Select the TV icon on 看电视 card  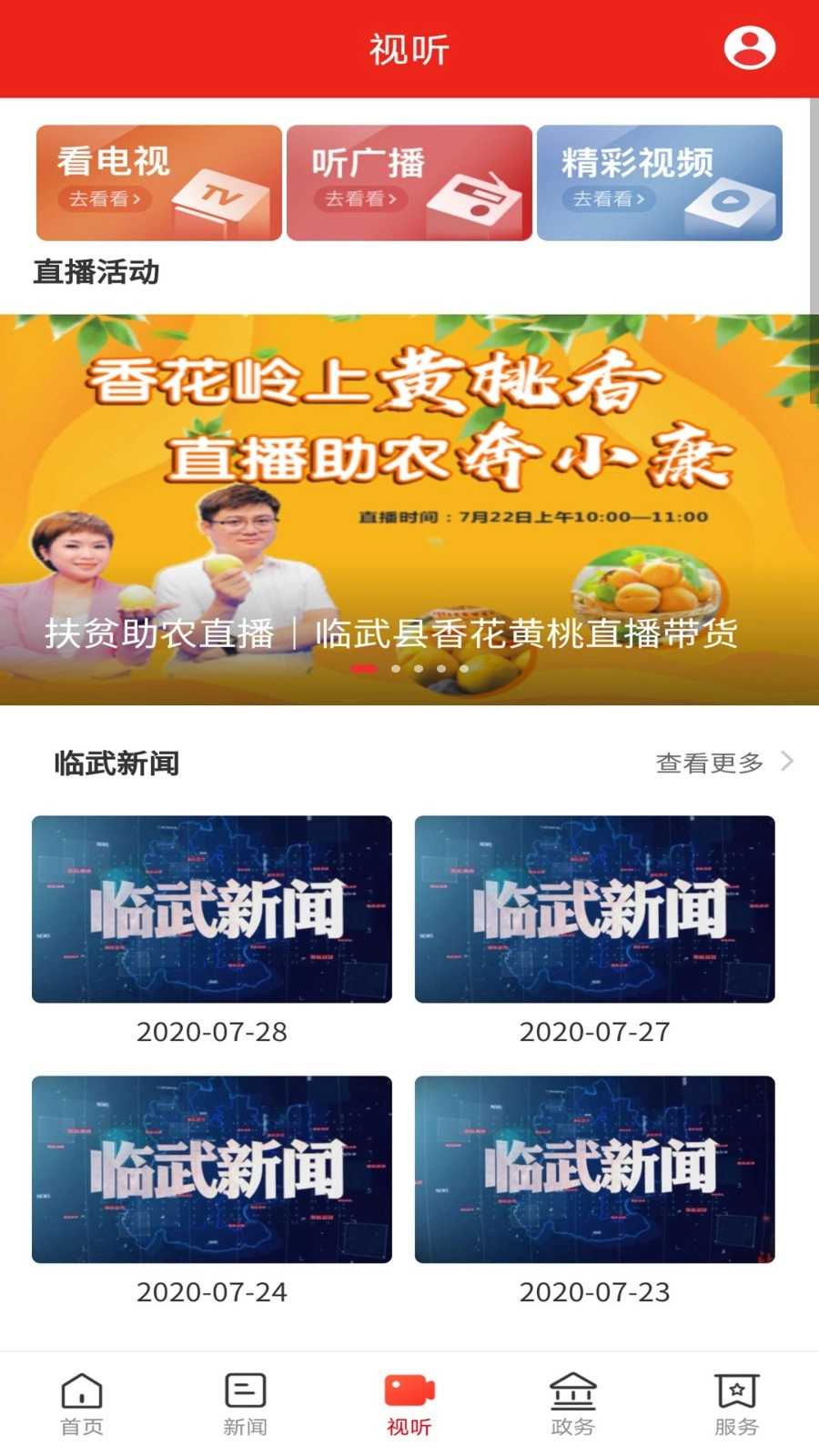coord(220,197)
